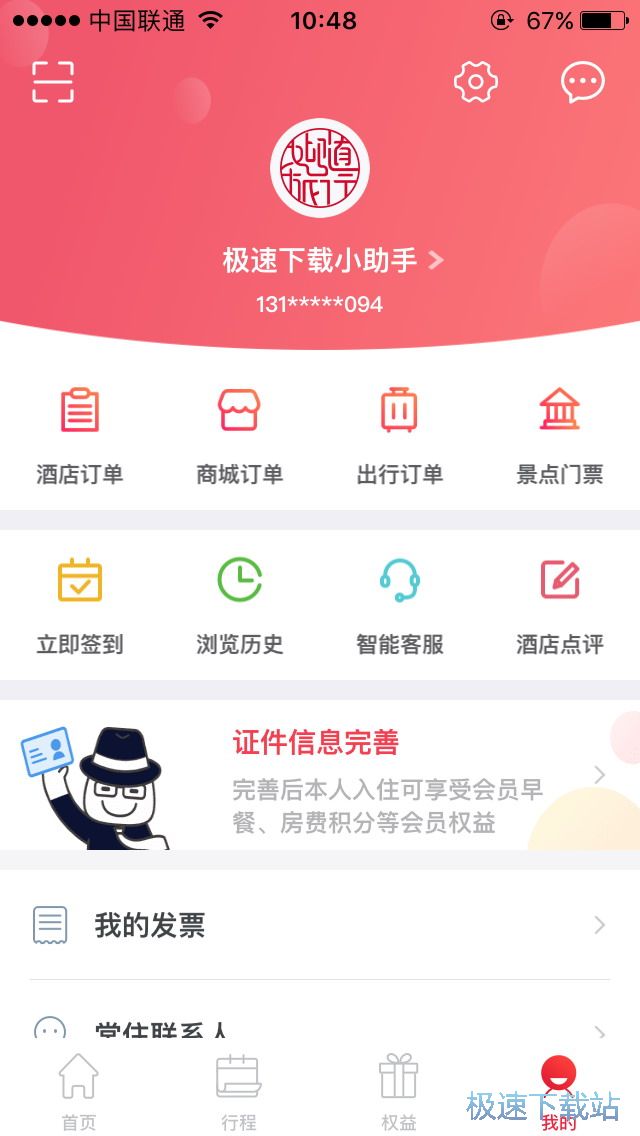Image resolution: width=640 pixels, height=1136 pixels.
Task: Open the messages chat bubble
Action: 582,82
